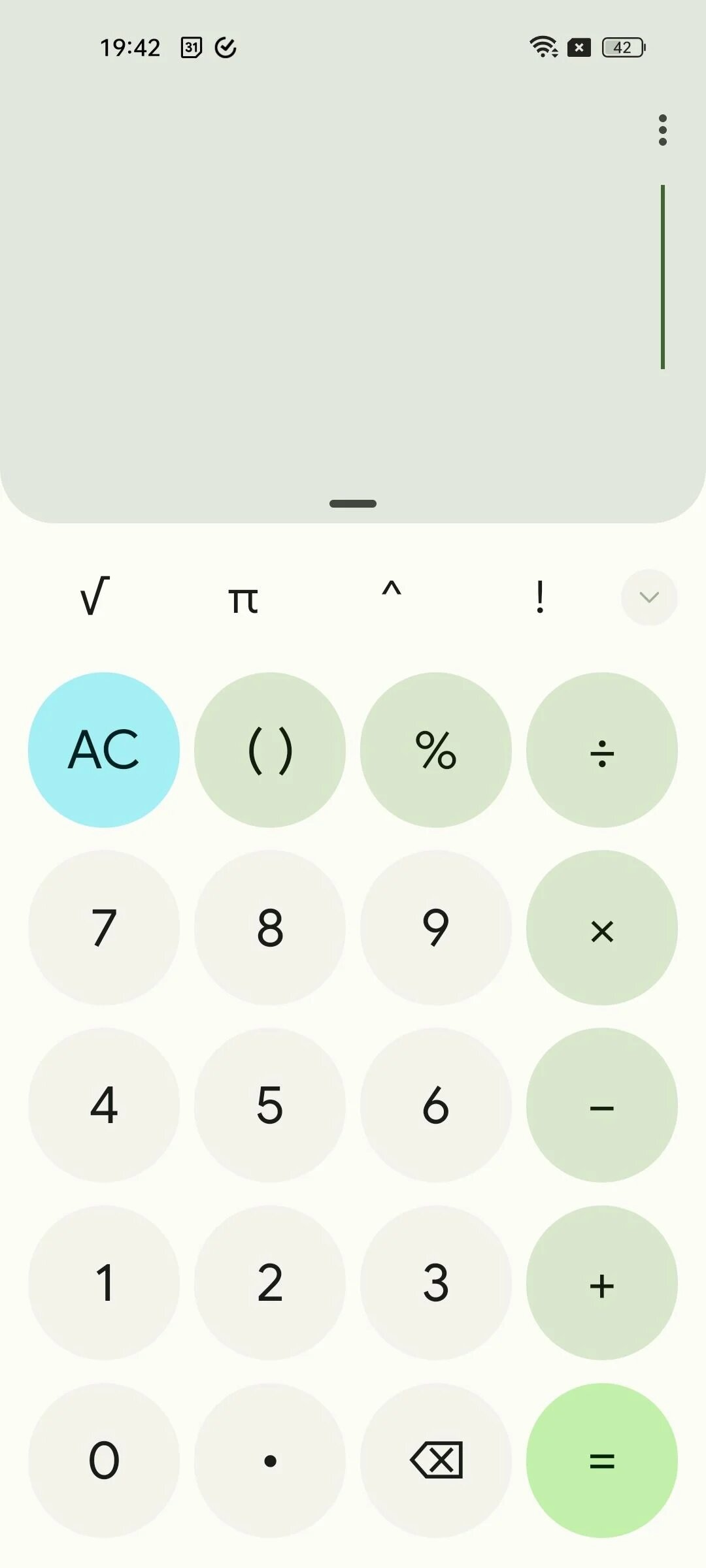706x1568 pixels.
Task: Insert the factorial symbol
Action: [539, 596]
